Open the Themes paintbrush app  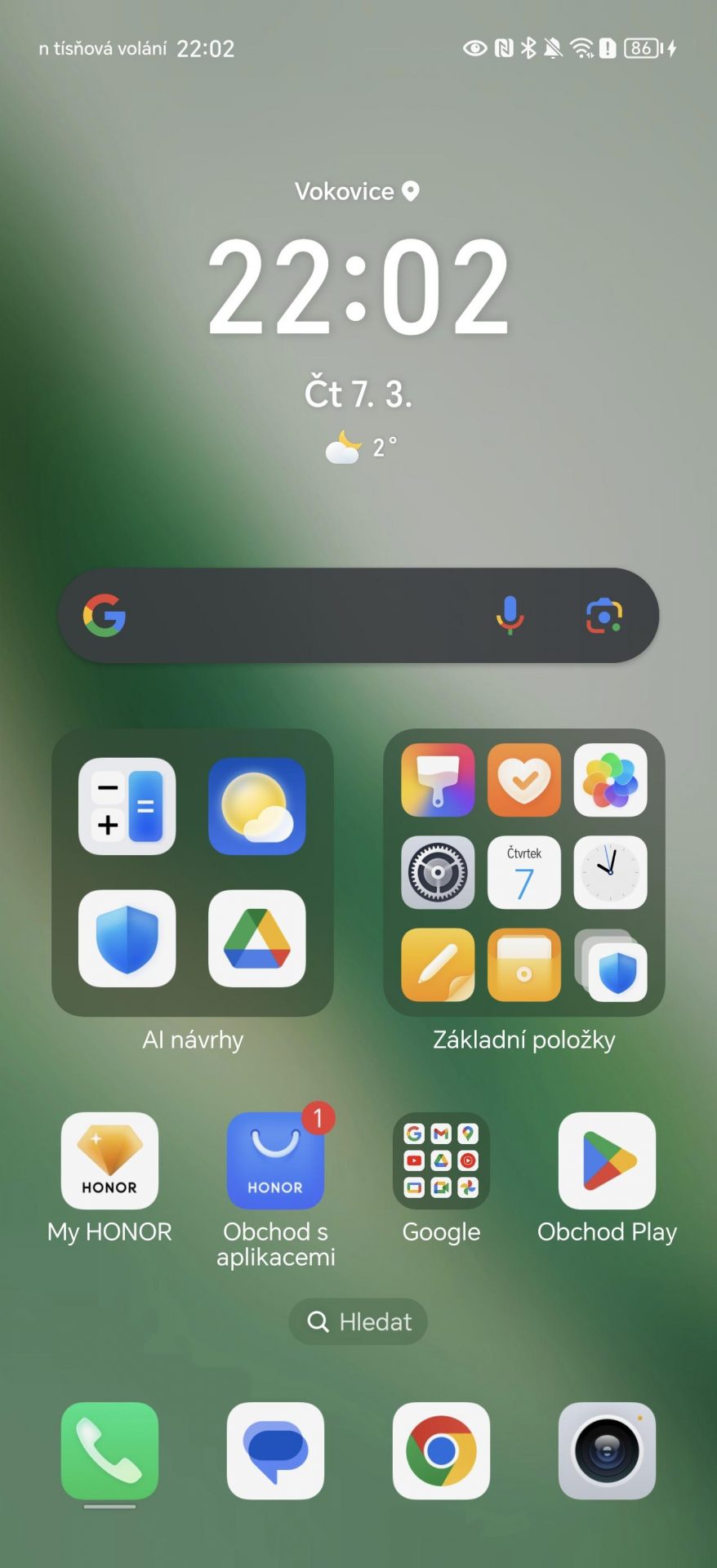(x=438, y=780)
